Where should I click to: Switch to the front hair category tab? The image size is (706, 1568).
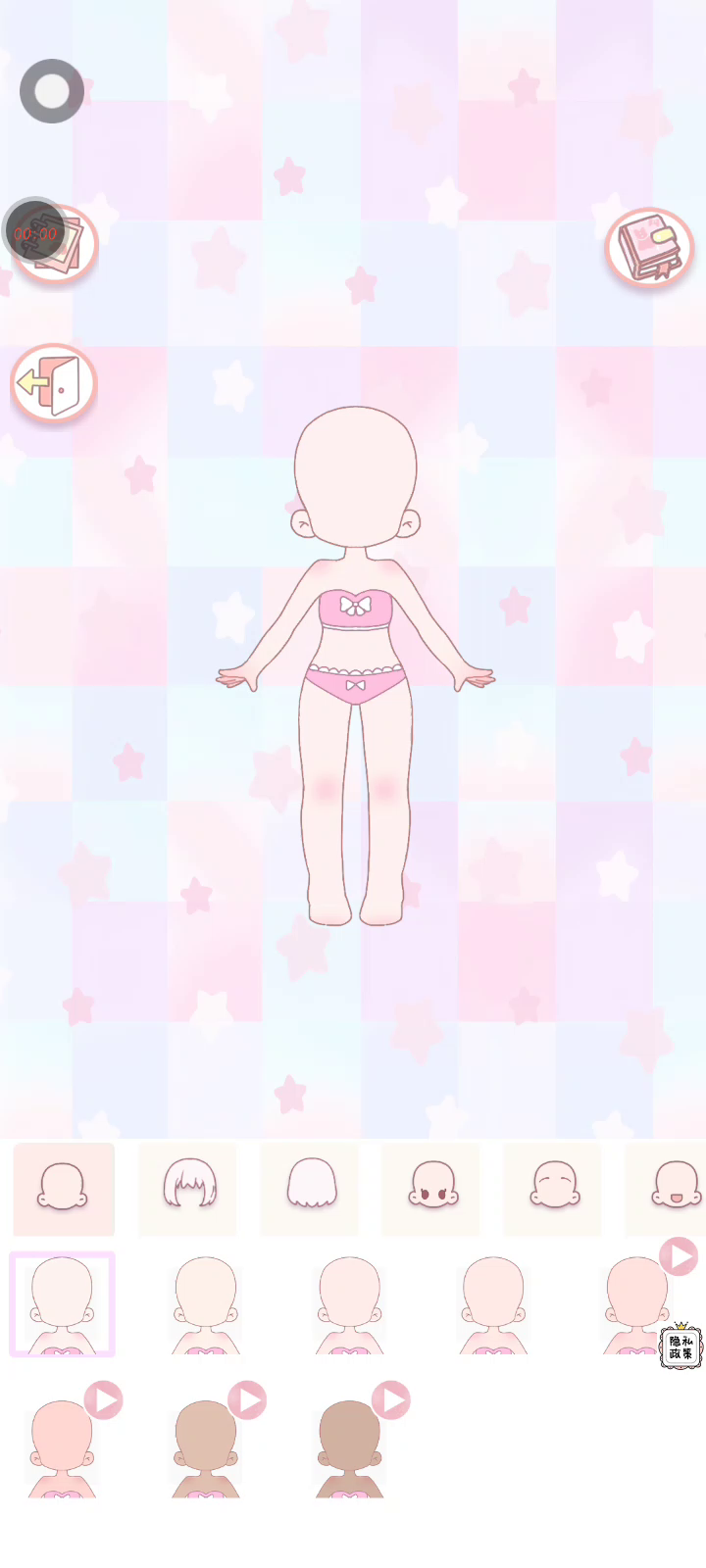coord(188,1188)
